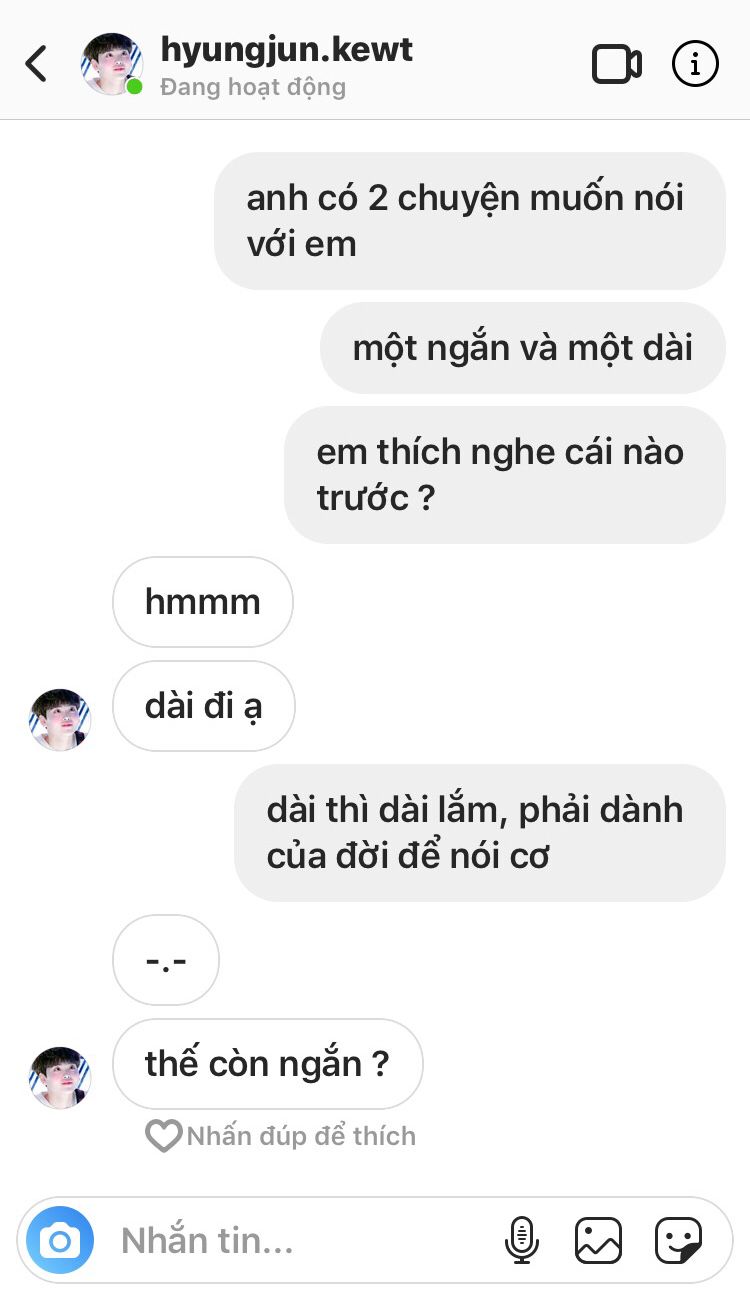Screen dimensions: 750x1300
Task: Open camera to send a photo
Action: click(60, 1240)
